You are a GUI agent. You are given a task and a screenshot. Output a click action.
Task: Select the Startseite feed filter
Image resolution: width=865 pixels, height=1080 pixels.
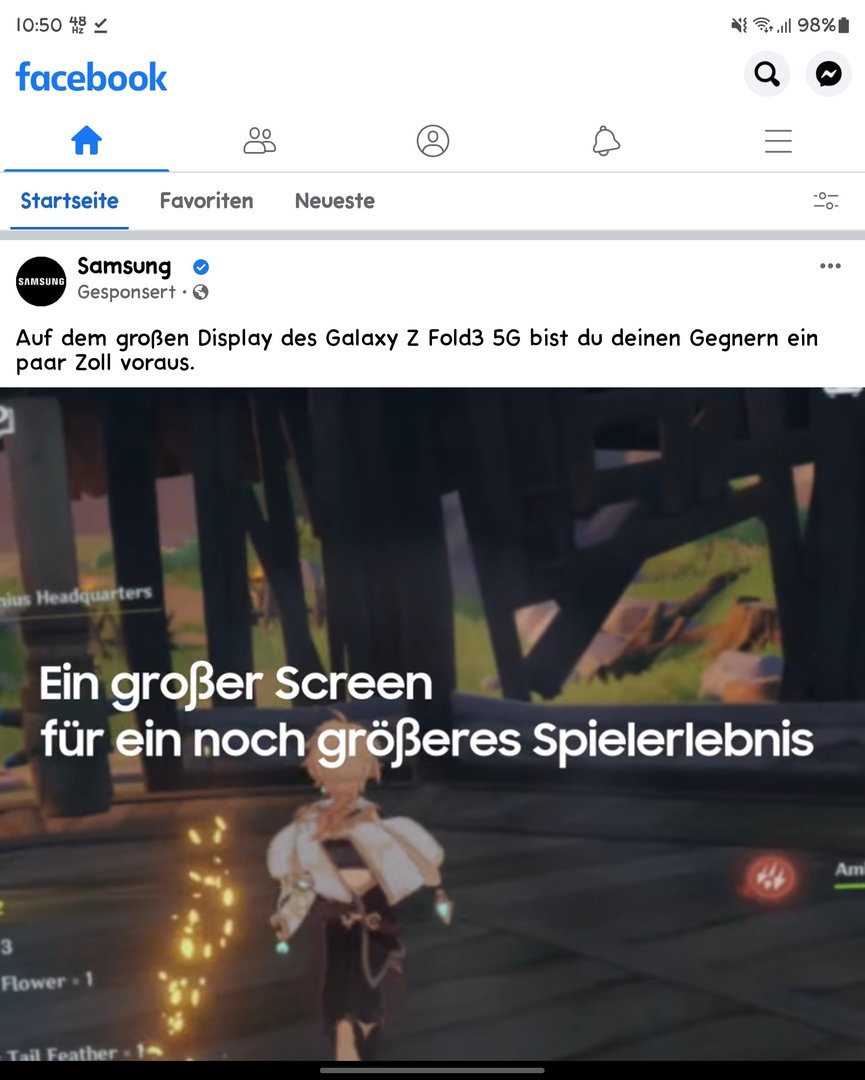(70, 201)
